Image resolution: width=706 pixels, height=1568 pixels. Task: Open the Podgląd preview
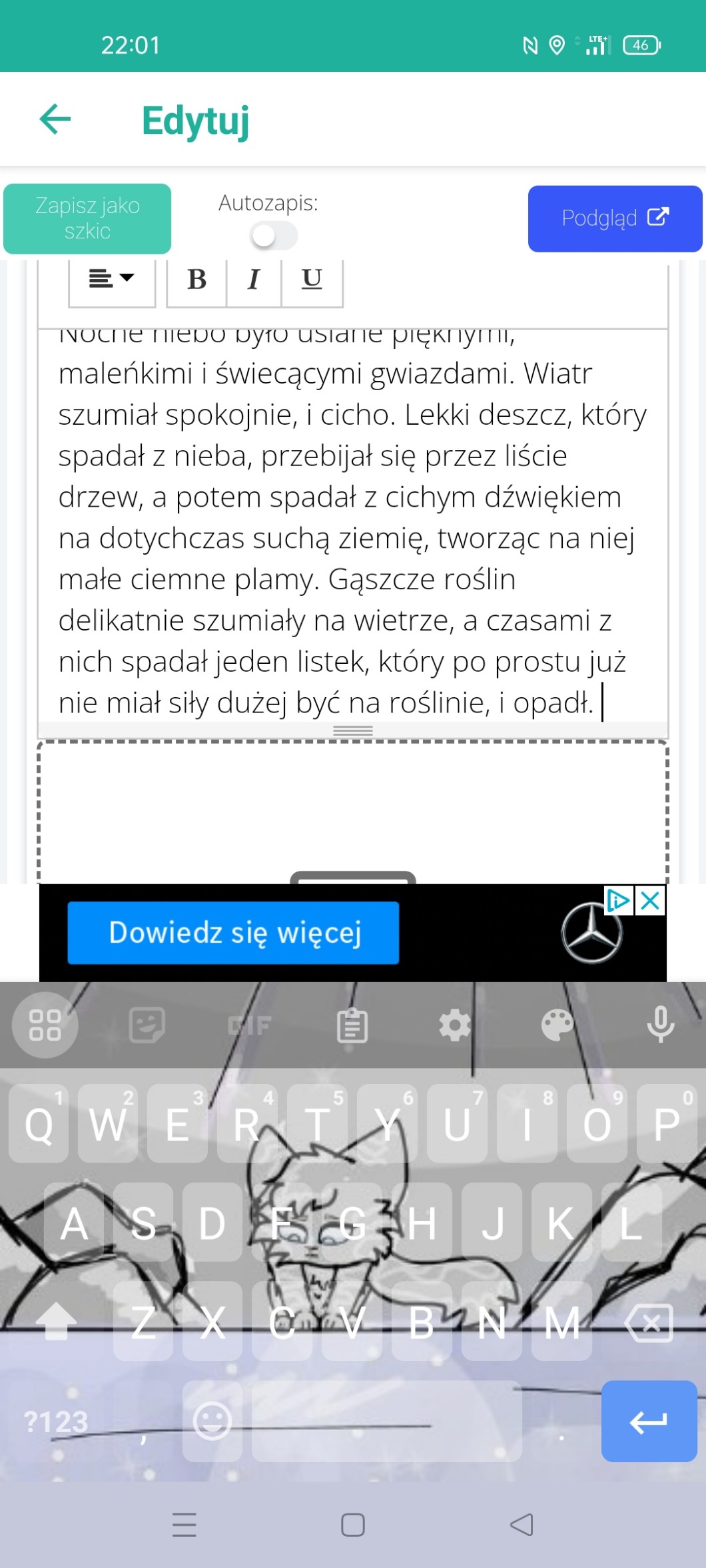615,218
